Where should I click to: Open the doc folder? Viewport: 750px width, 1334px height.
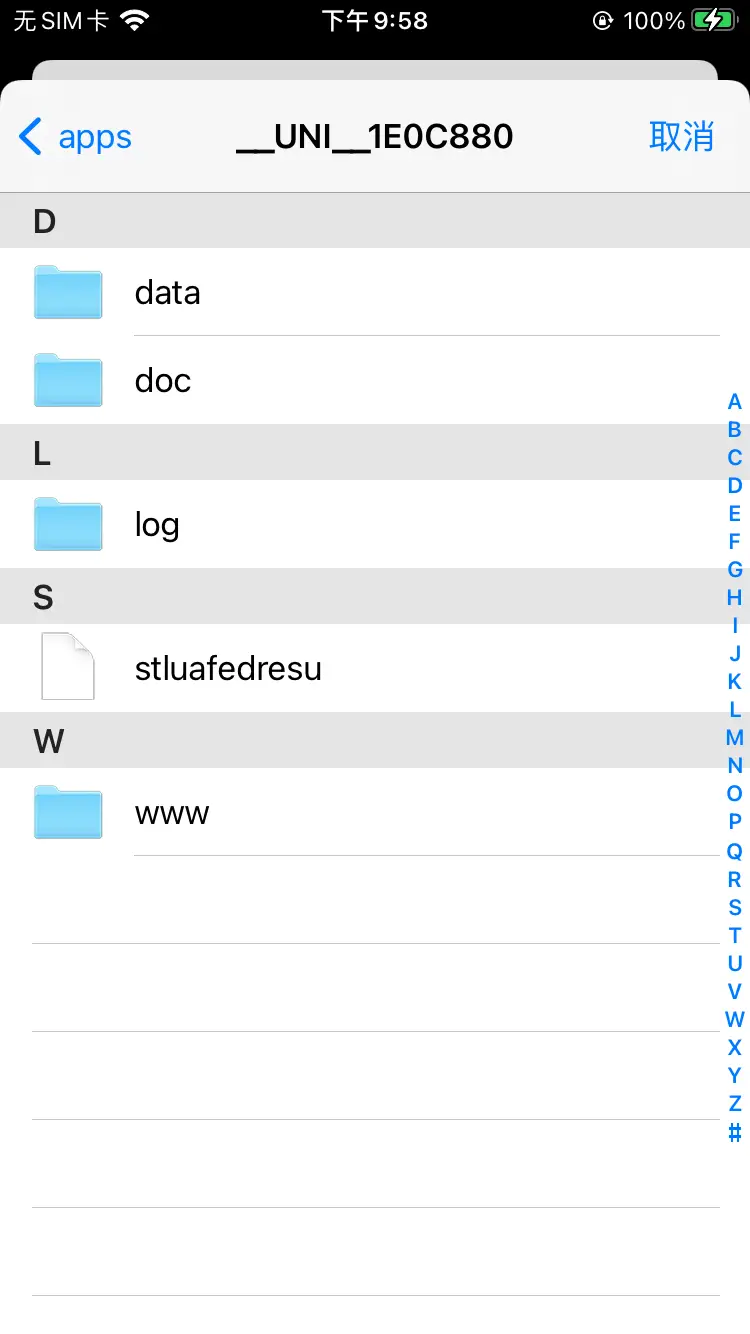tap(375, 380)
